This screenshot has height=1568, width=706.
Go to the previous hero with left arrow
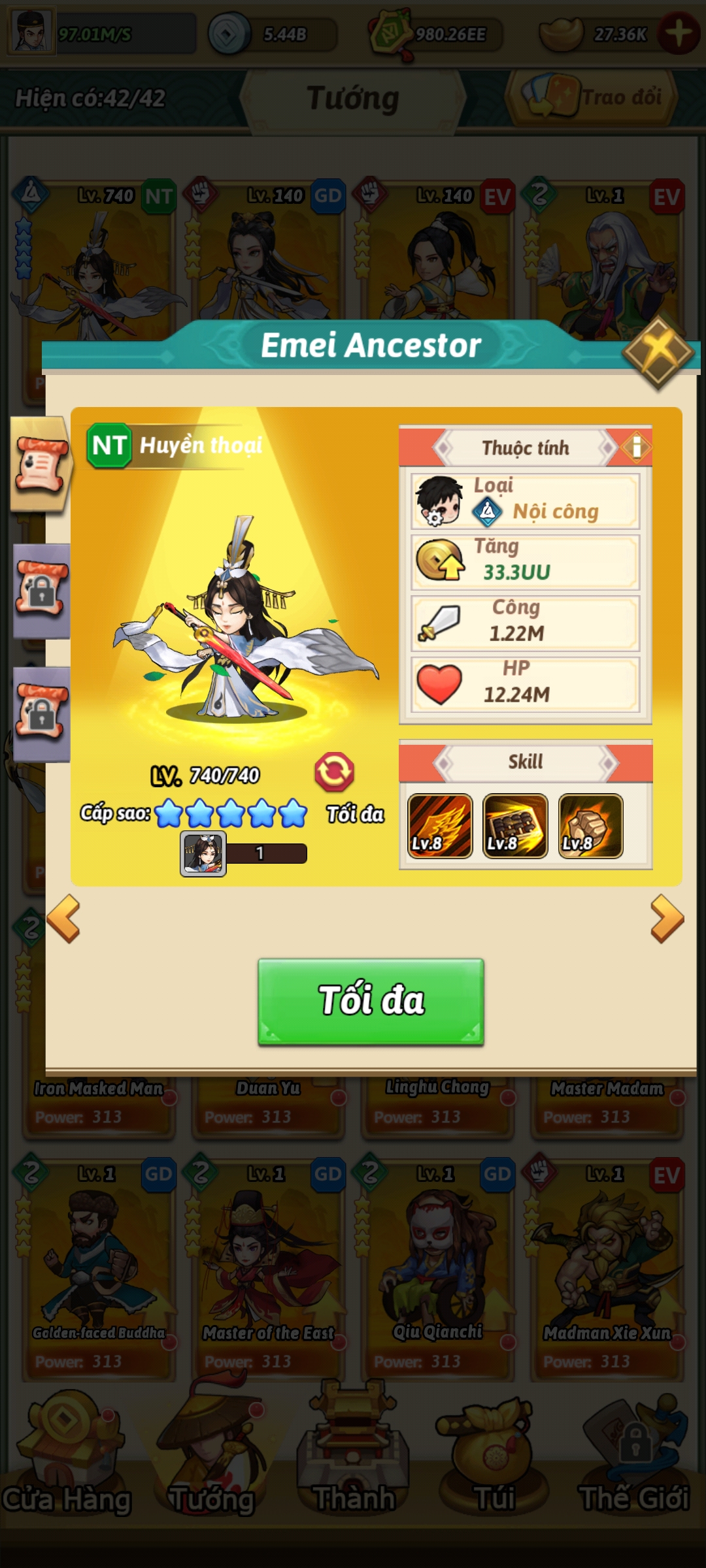(x=64, y=919)
